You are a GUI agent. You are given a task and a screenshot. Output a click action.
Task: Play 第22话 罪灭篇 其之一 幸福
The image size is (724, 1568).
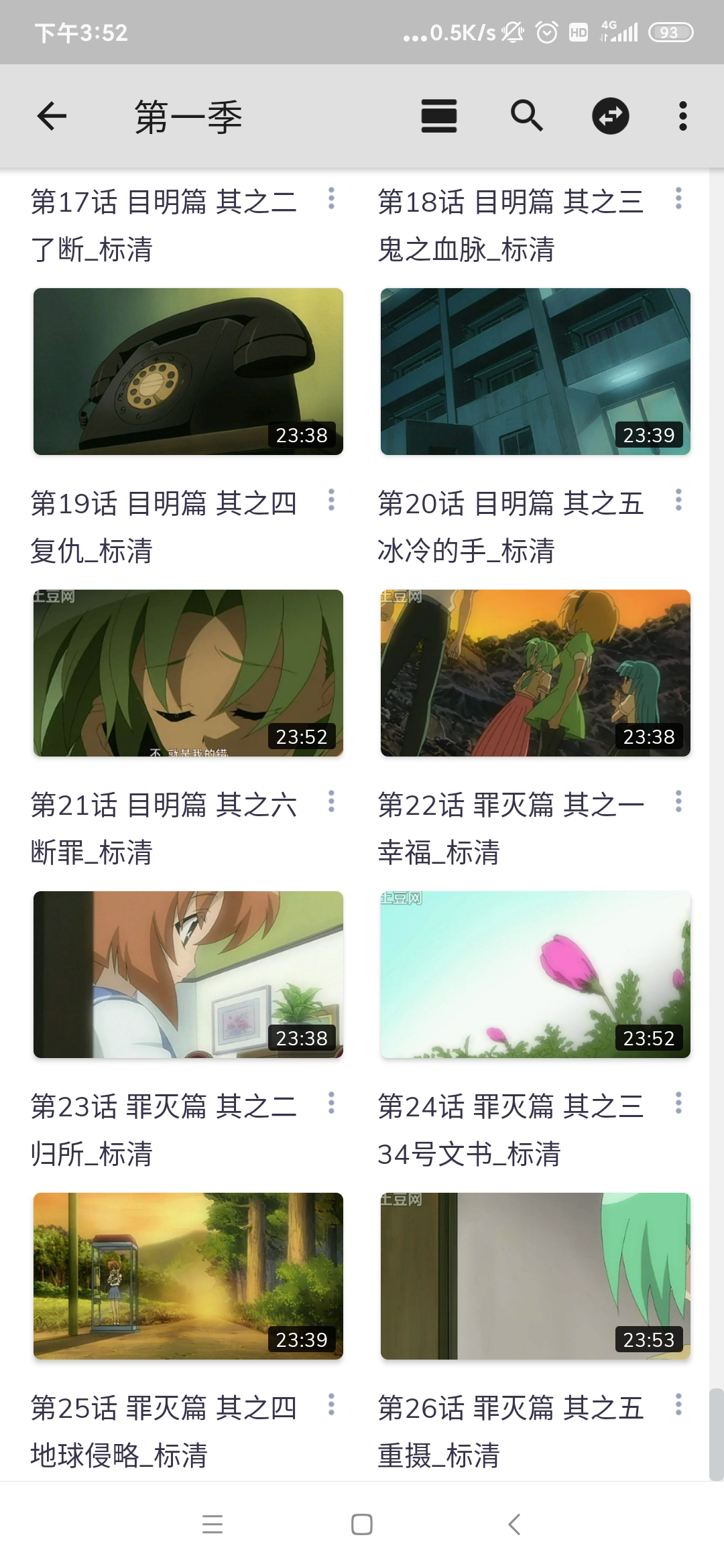point(535,974)
